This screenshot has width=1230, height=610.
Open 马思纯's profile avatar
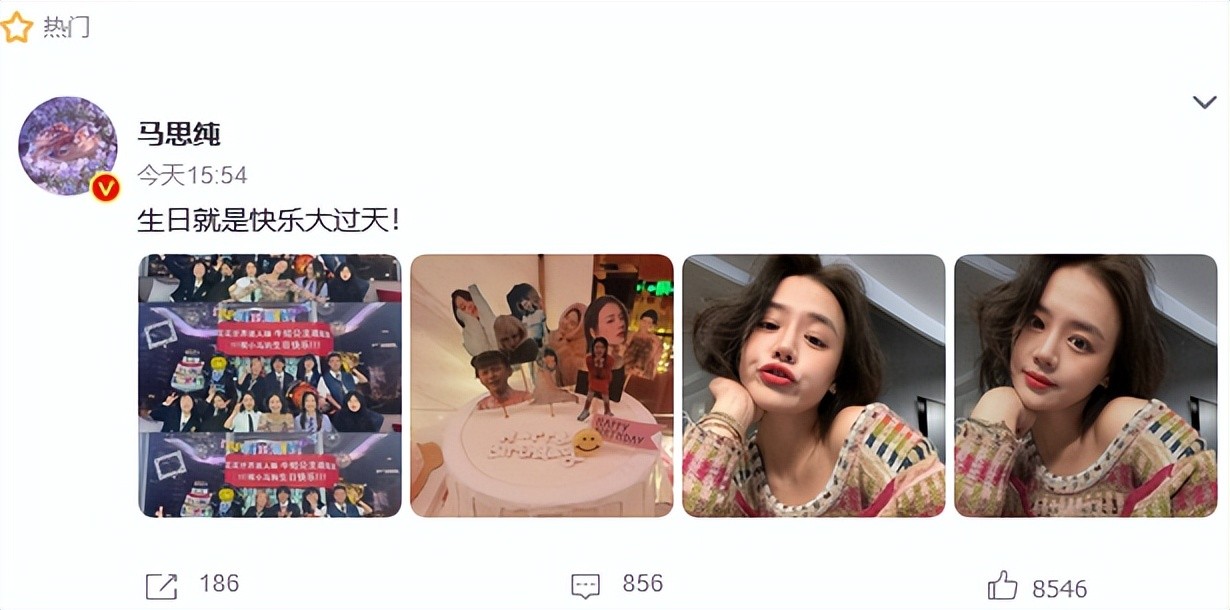[x=68, y=147]
